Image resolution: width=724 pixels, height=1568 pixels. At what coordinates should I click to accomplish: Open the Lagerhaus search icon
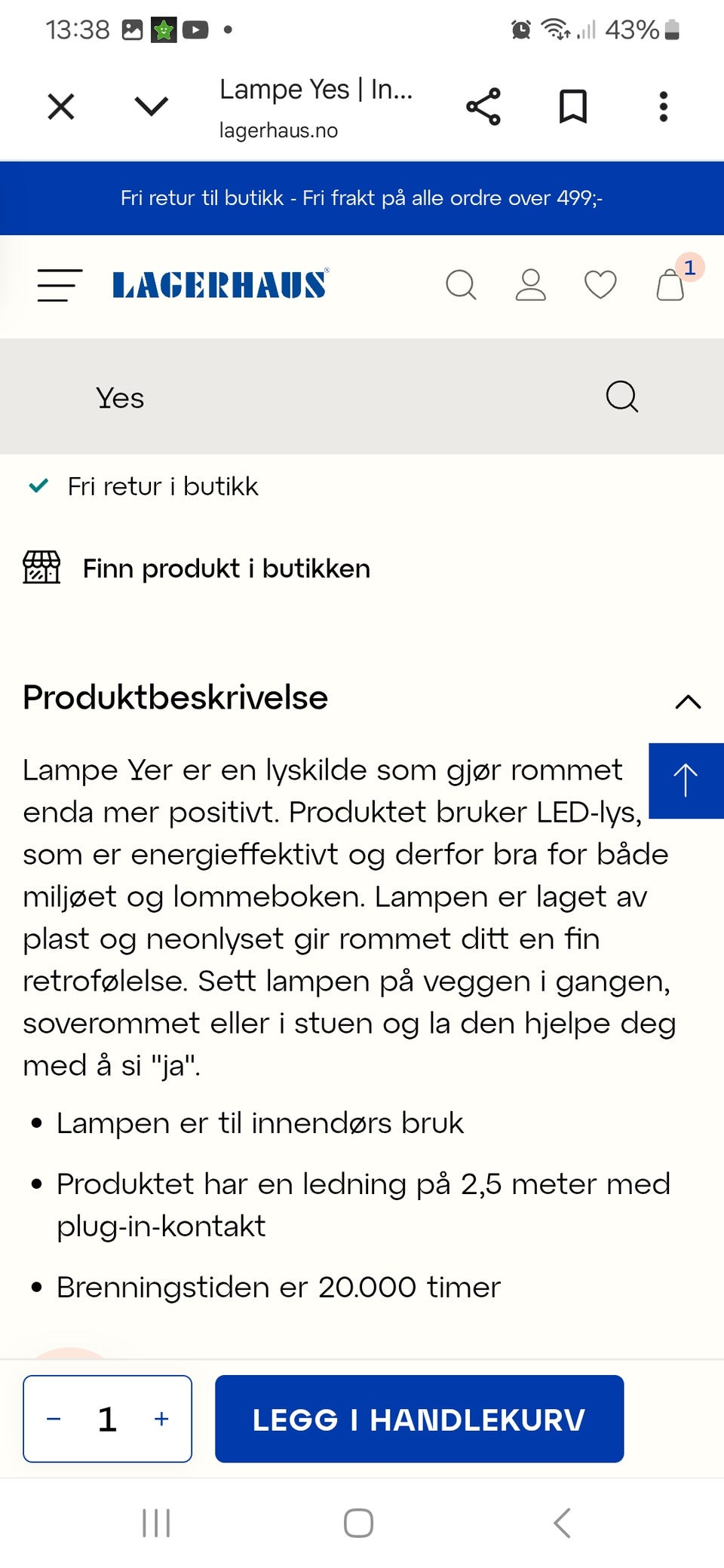[461, 285]
